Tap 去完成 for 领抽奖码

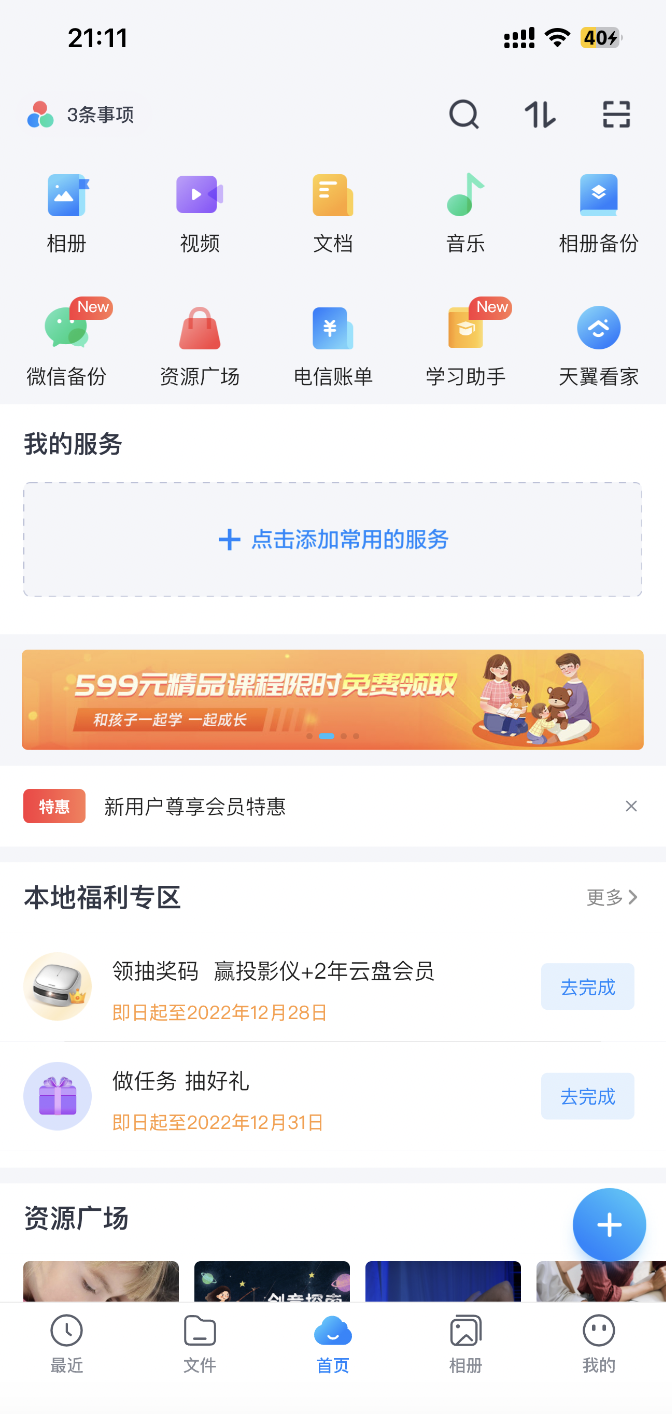point(588,987)
